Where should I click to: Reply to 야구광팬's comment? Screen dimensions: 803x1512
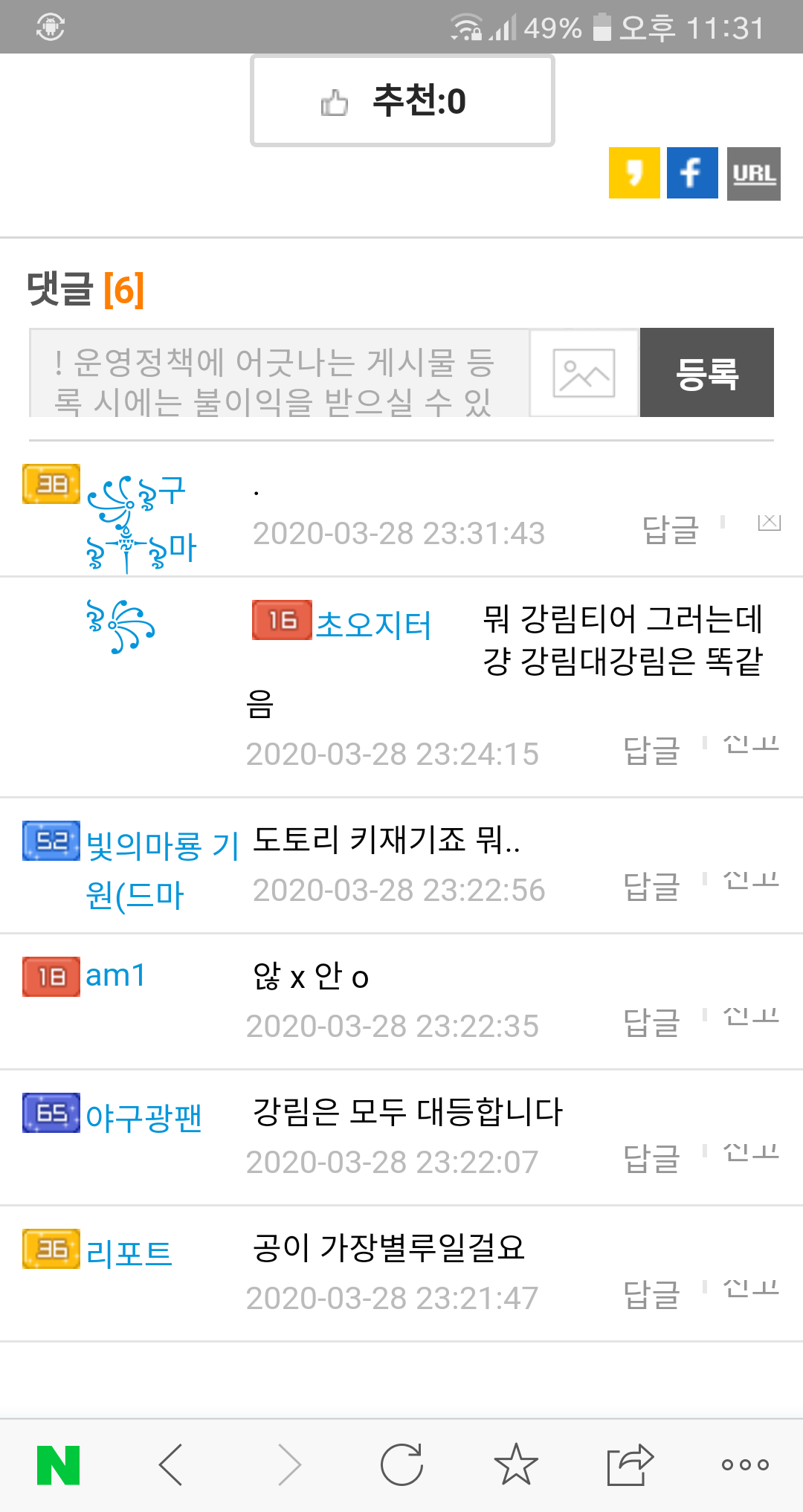point(651,1158)
